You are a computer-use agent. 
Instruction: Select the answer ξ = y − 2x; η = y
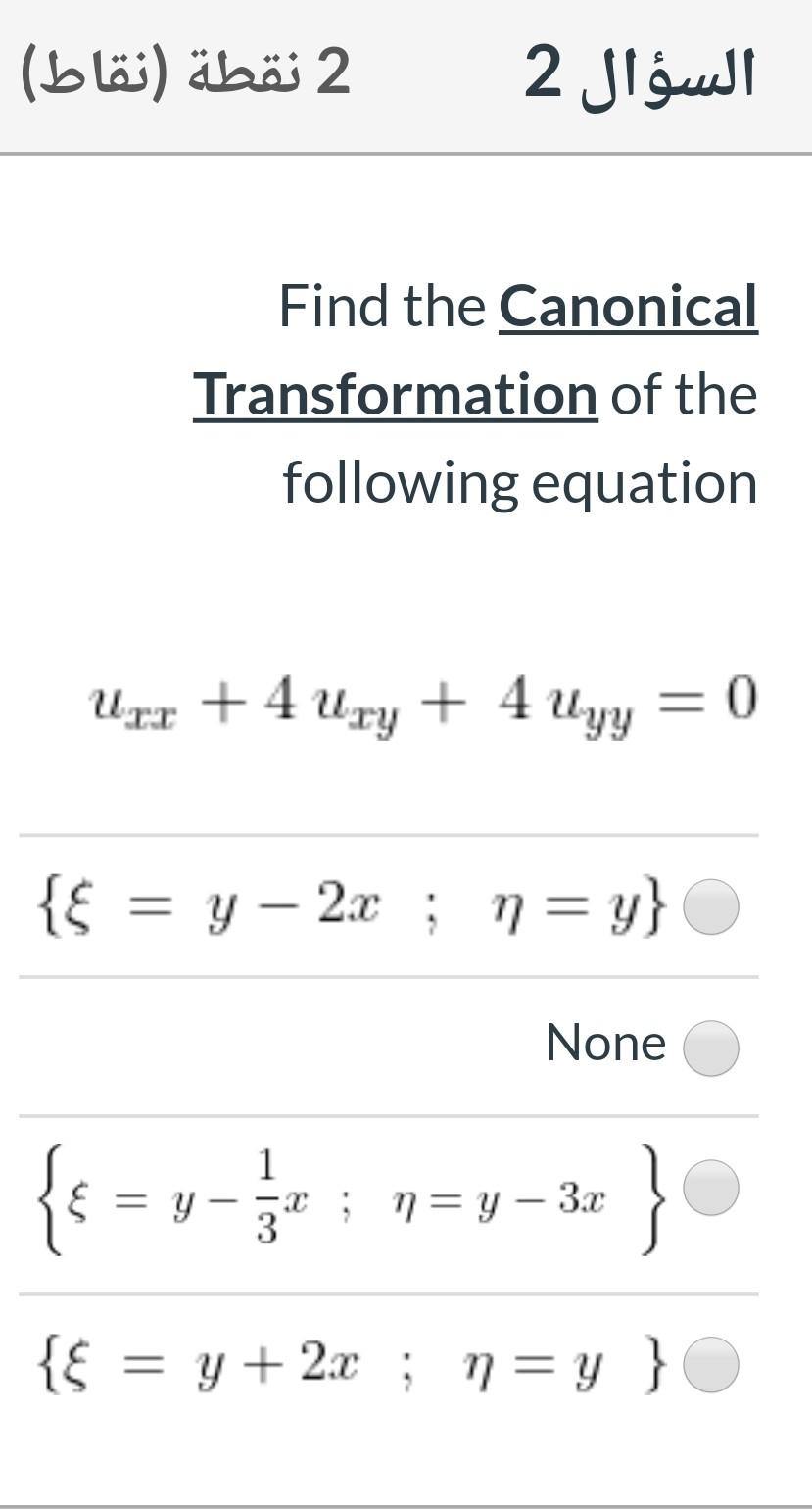click(x=710, y=906)
